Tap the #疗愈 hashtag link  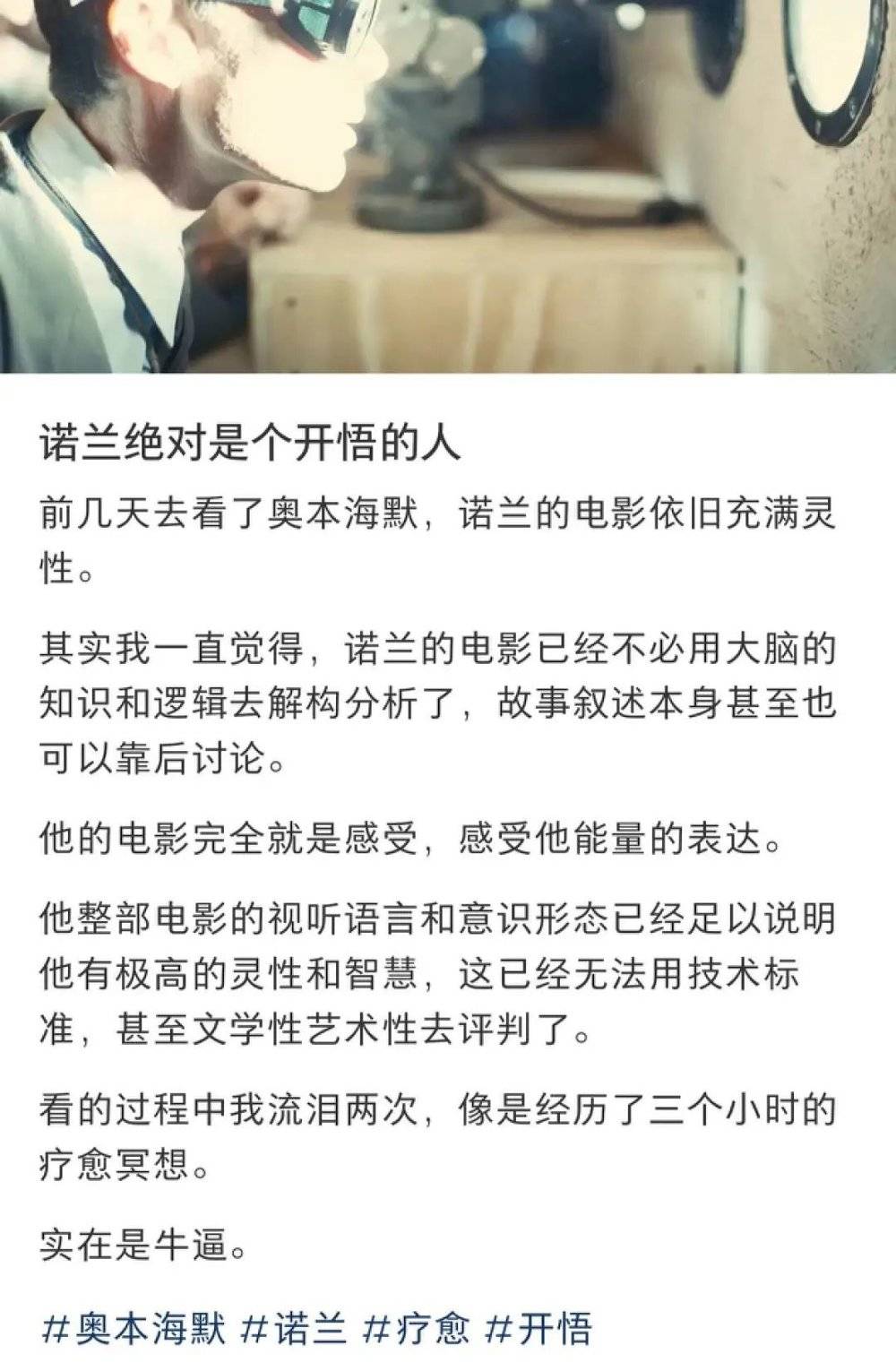417,1328
